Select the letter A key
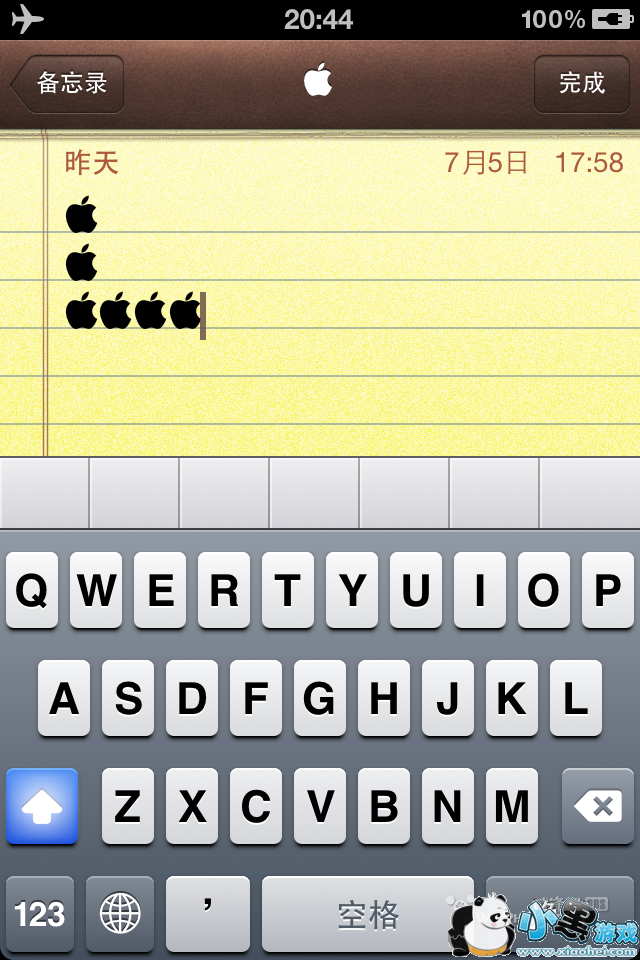640x960 pixels. point(64,698)
